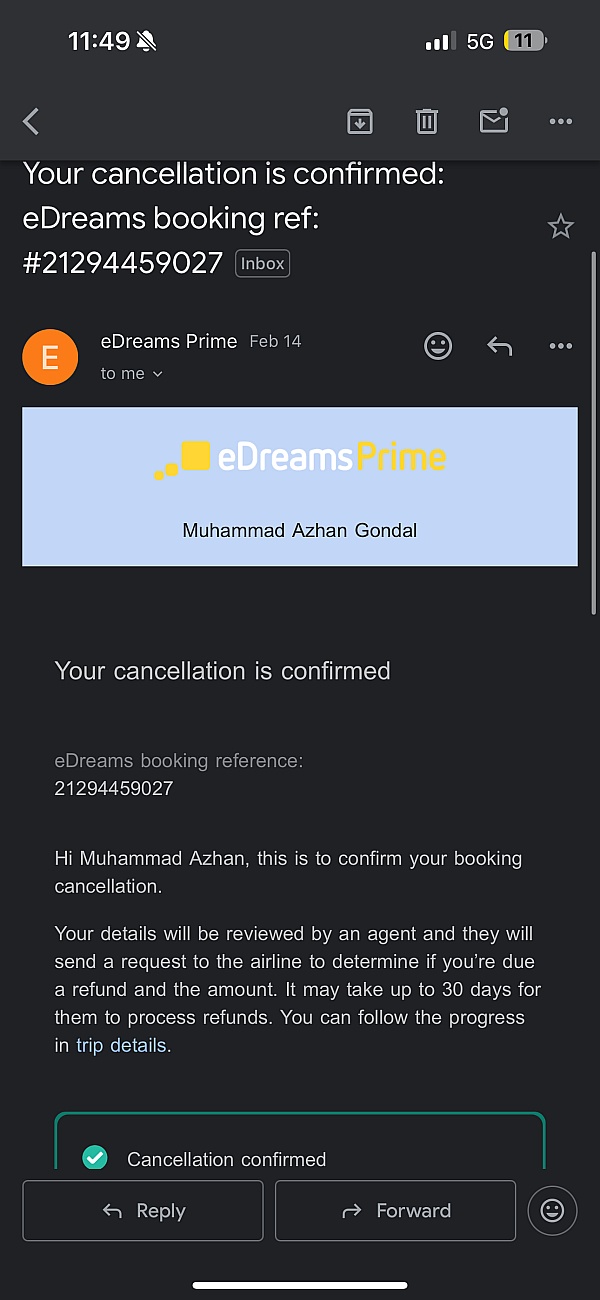Tap the Inbox label chip

[x=262, y=264]
